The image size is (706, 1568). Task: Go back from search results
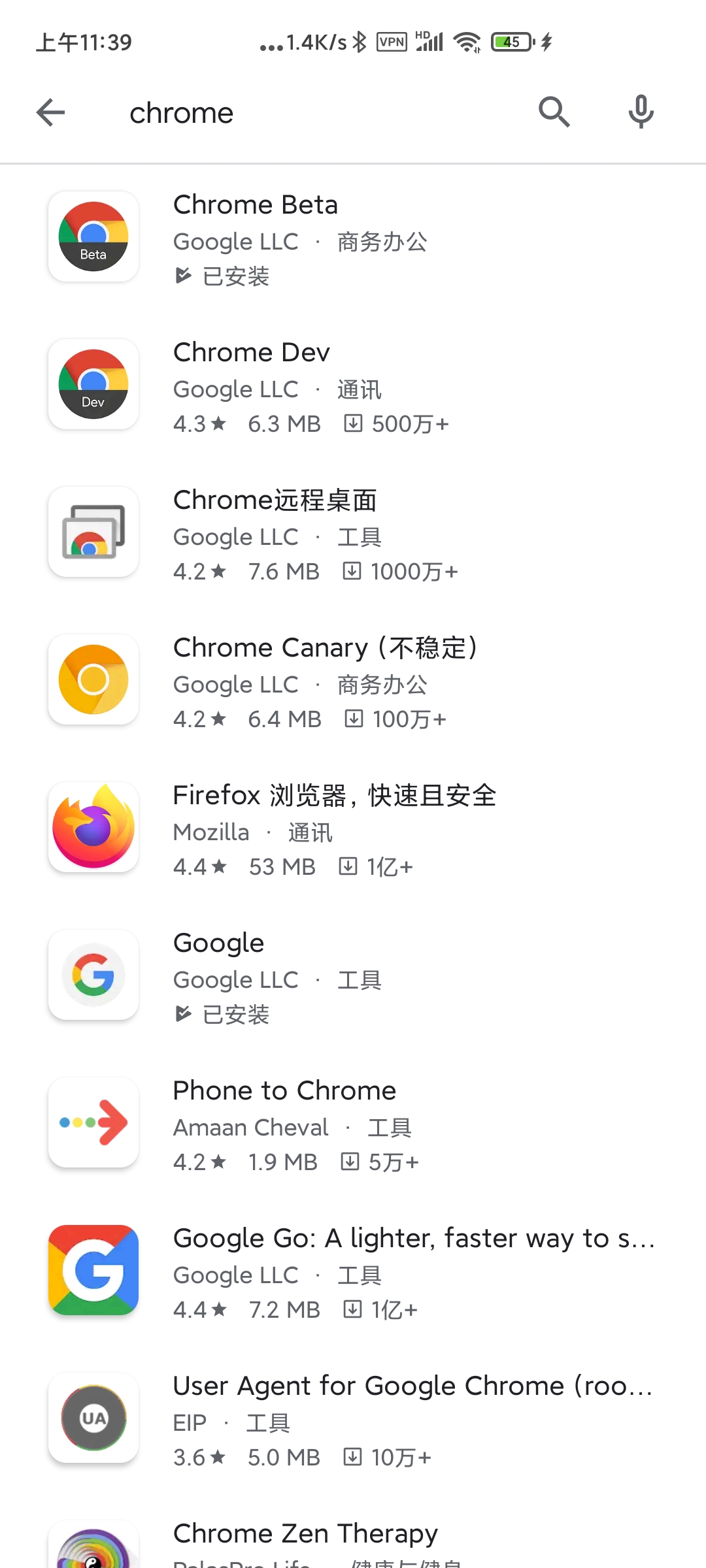51,113
